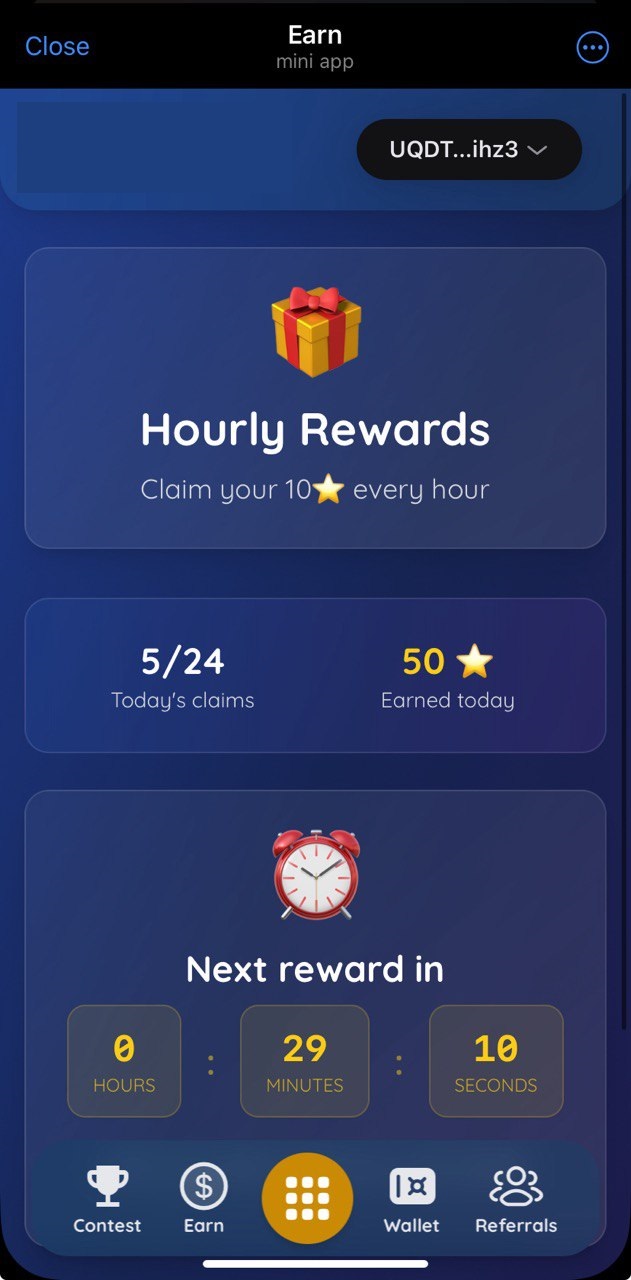Image resolution: width=631 pixels, height=1280 pixels.
Task: Tap the center grid menu button
Action: [307, 1198]
